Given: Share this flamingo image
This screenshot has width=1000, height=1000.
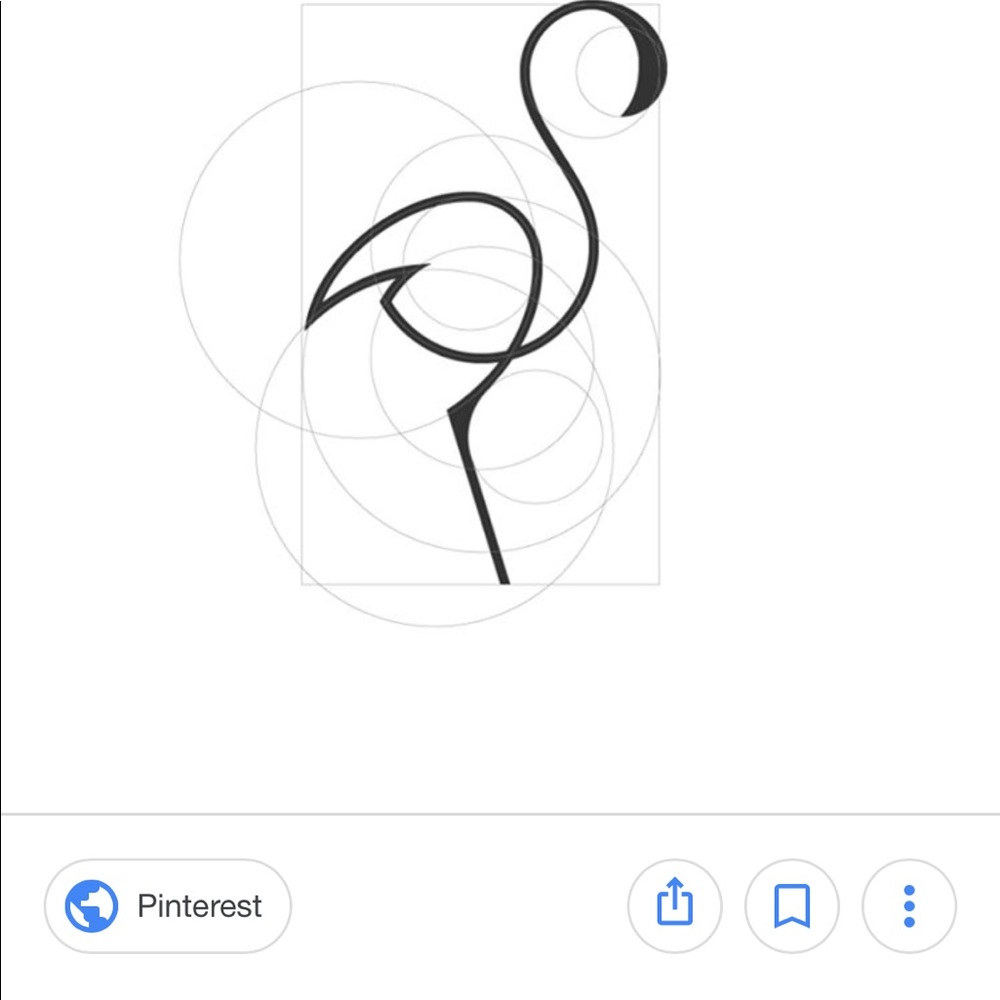Looking at the screenshot, I should click(x=674, y=906).
